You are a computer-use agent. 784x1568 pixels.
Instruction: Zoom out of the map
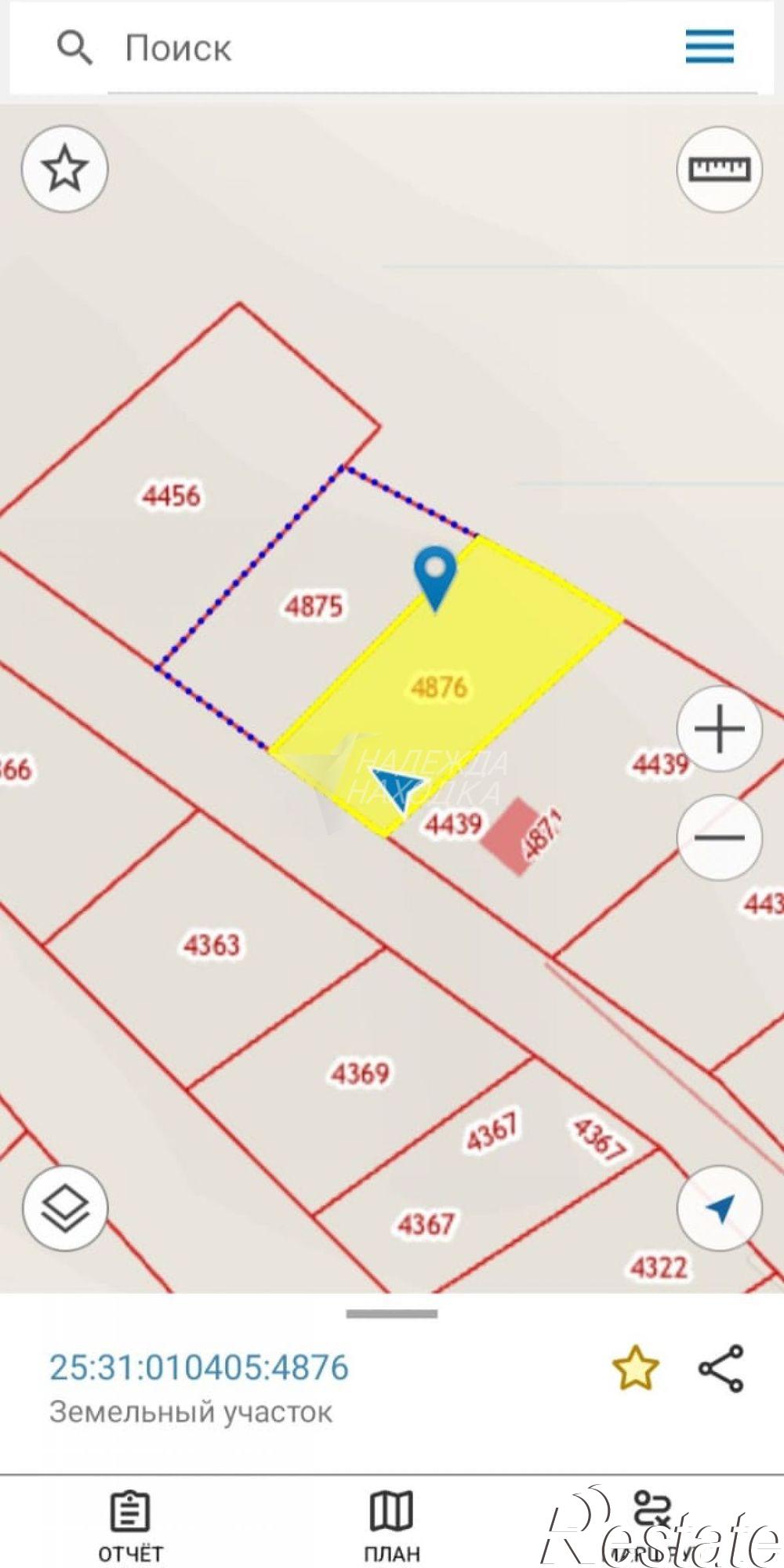(x=719, y=837)
